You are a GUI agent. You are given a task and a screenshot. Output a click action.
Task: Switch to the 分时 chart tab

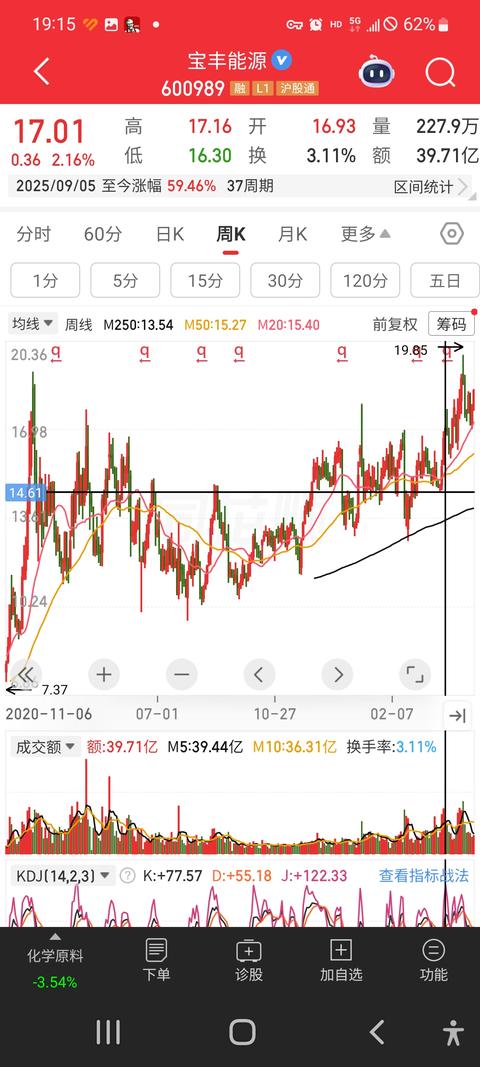click(33, 235)
